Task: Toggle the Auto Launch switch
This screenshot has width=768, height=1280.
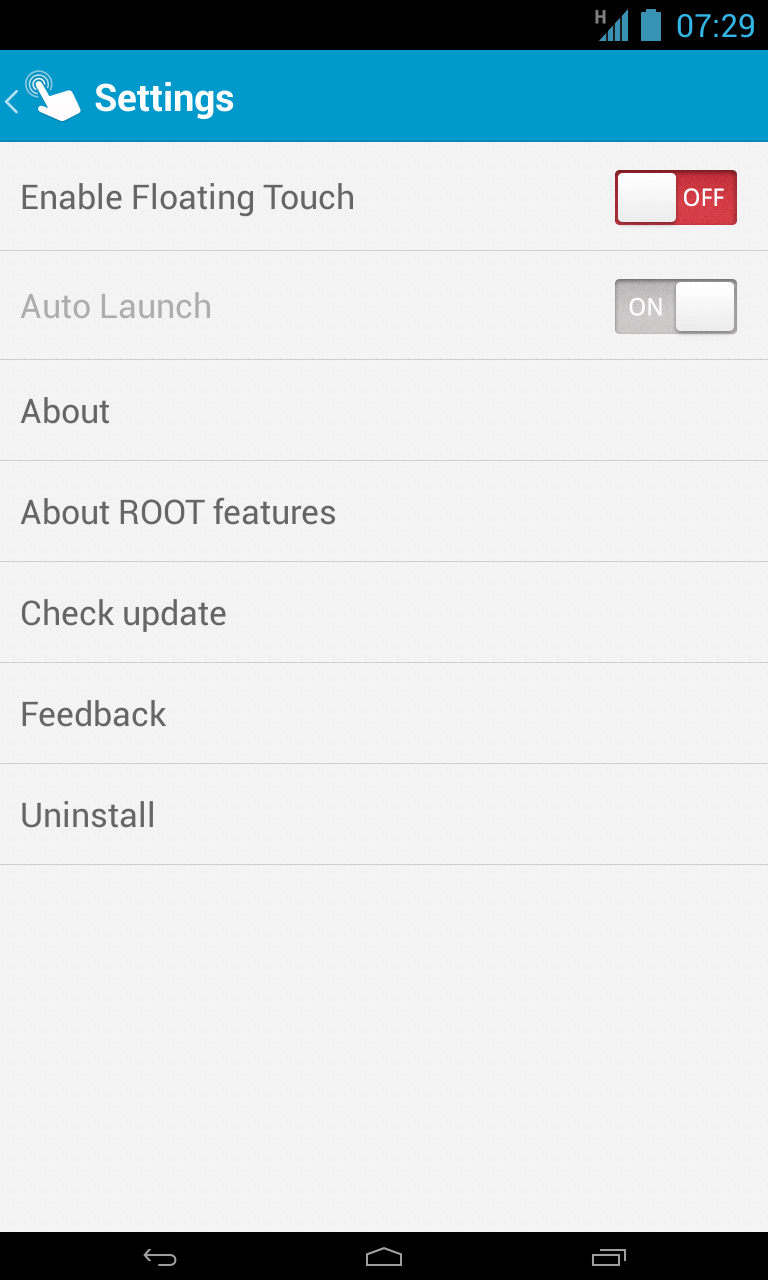Action: (675, 306)
